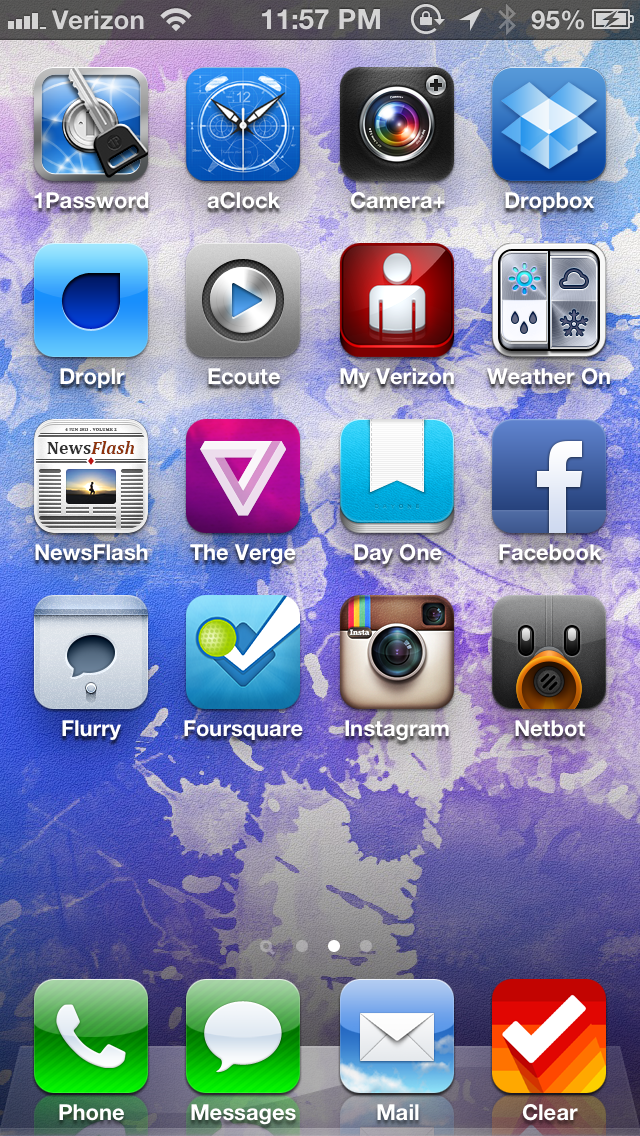Launch the Clear to-do app

click(x=549, y=1036)
